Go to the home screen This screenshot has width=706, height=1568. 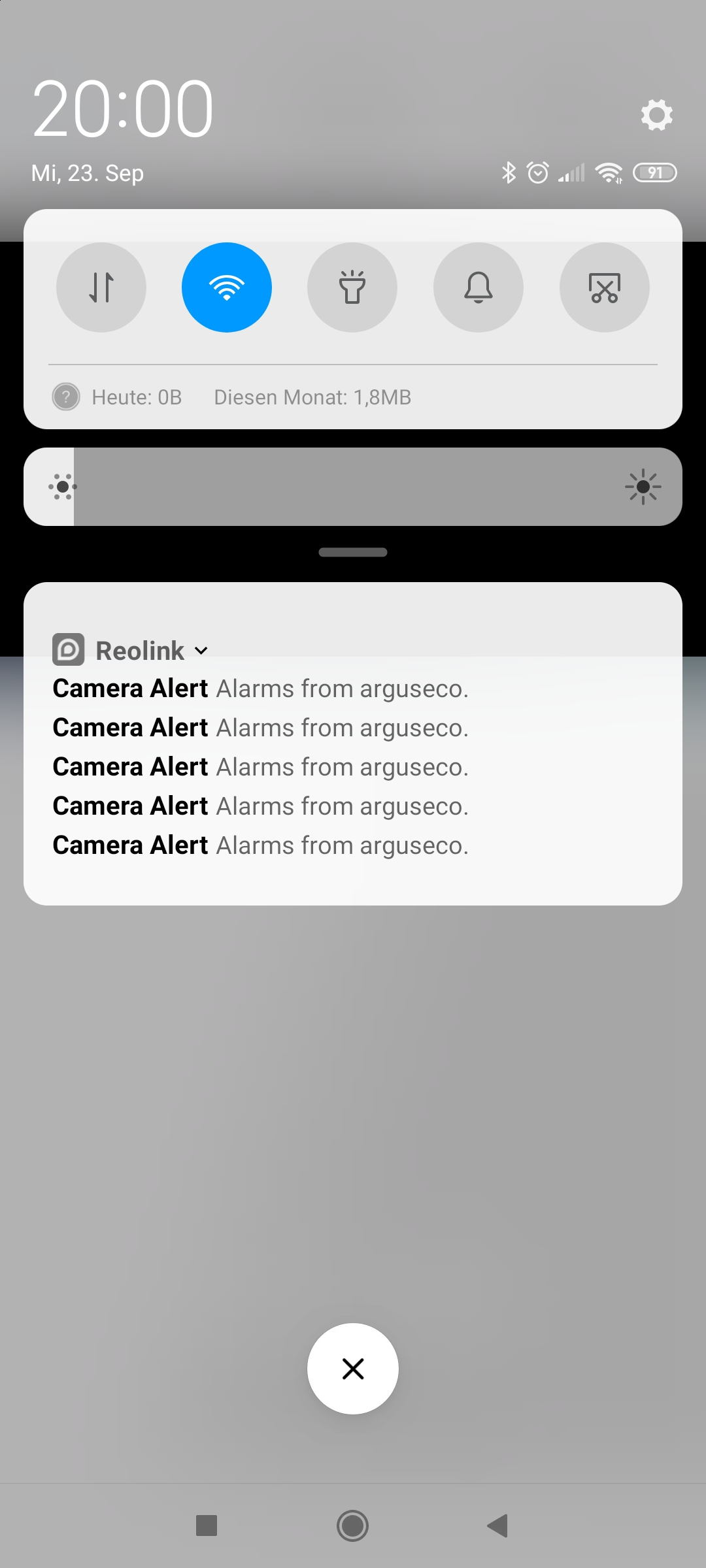coord(353,1526)
